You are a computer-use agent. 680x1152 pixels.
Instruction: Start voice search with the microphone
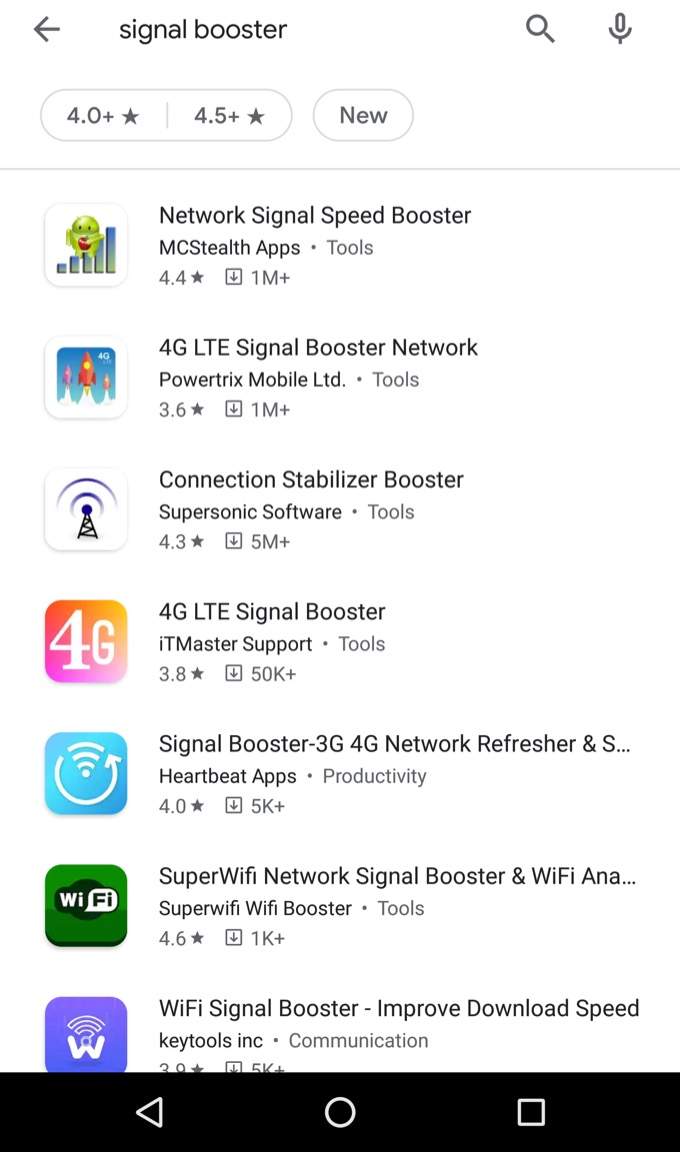[x=620, y=30]
